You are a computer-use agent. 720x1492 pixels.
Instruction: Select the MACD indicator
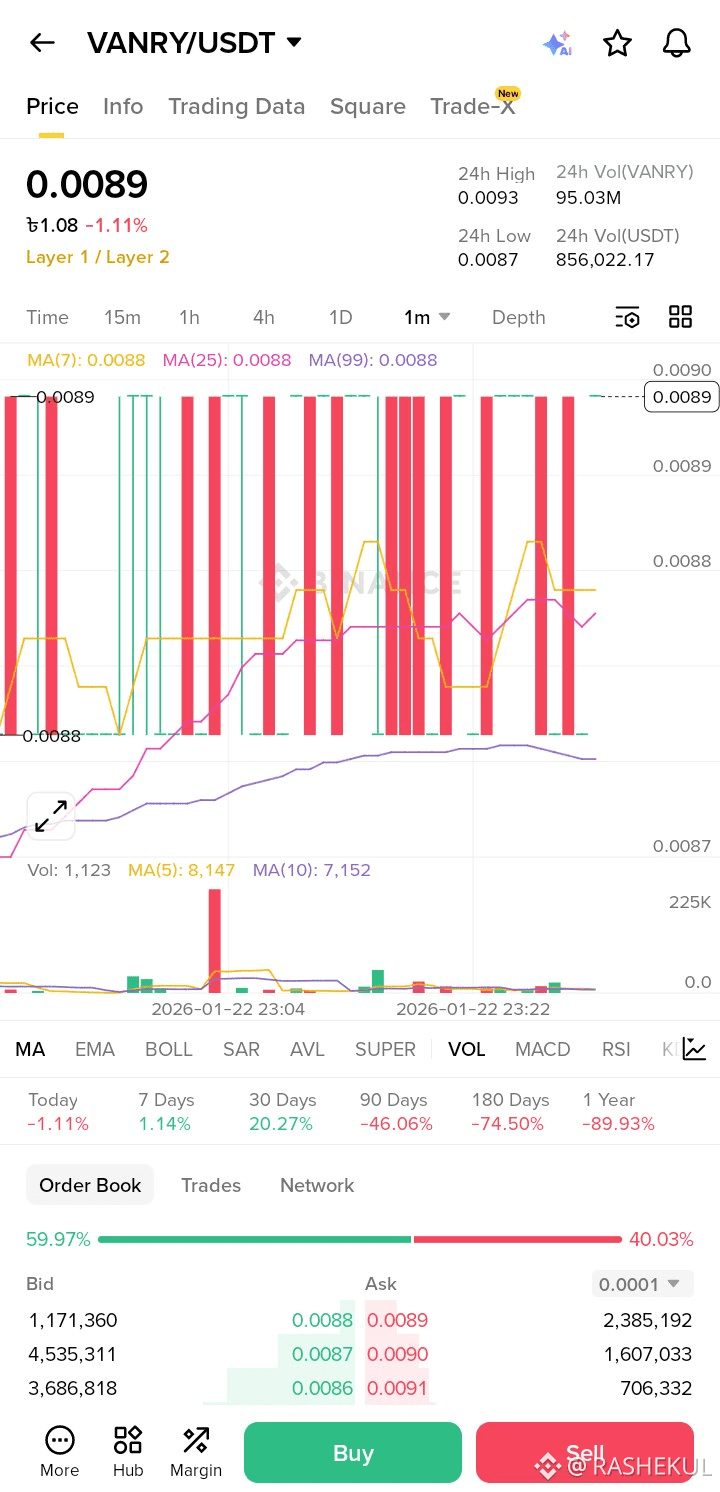tap(542, 1049)
